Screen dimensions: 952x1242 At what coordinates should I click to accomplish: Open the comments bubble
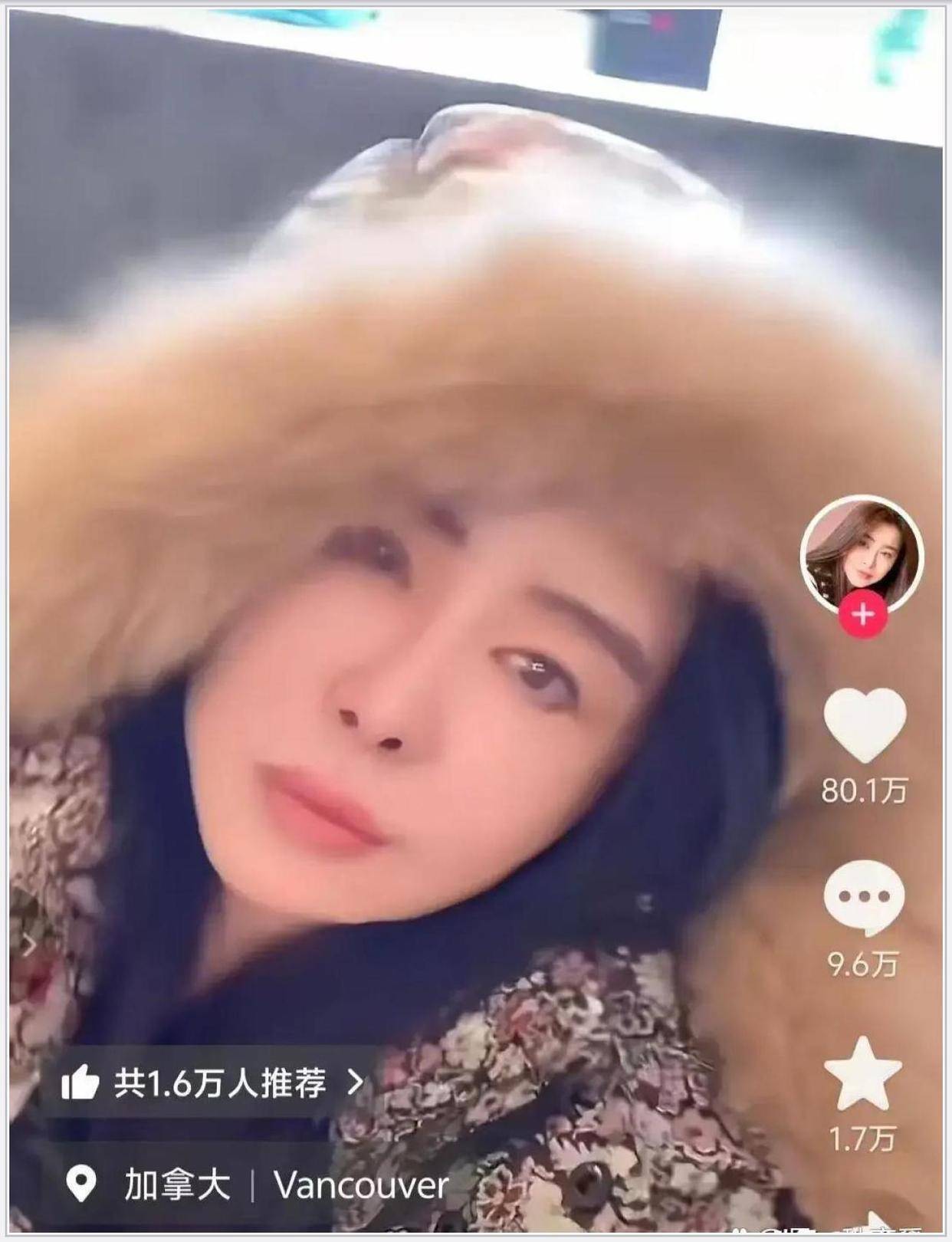point(864,898)
